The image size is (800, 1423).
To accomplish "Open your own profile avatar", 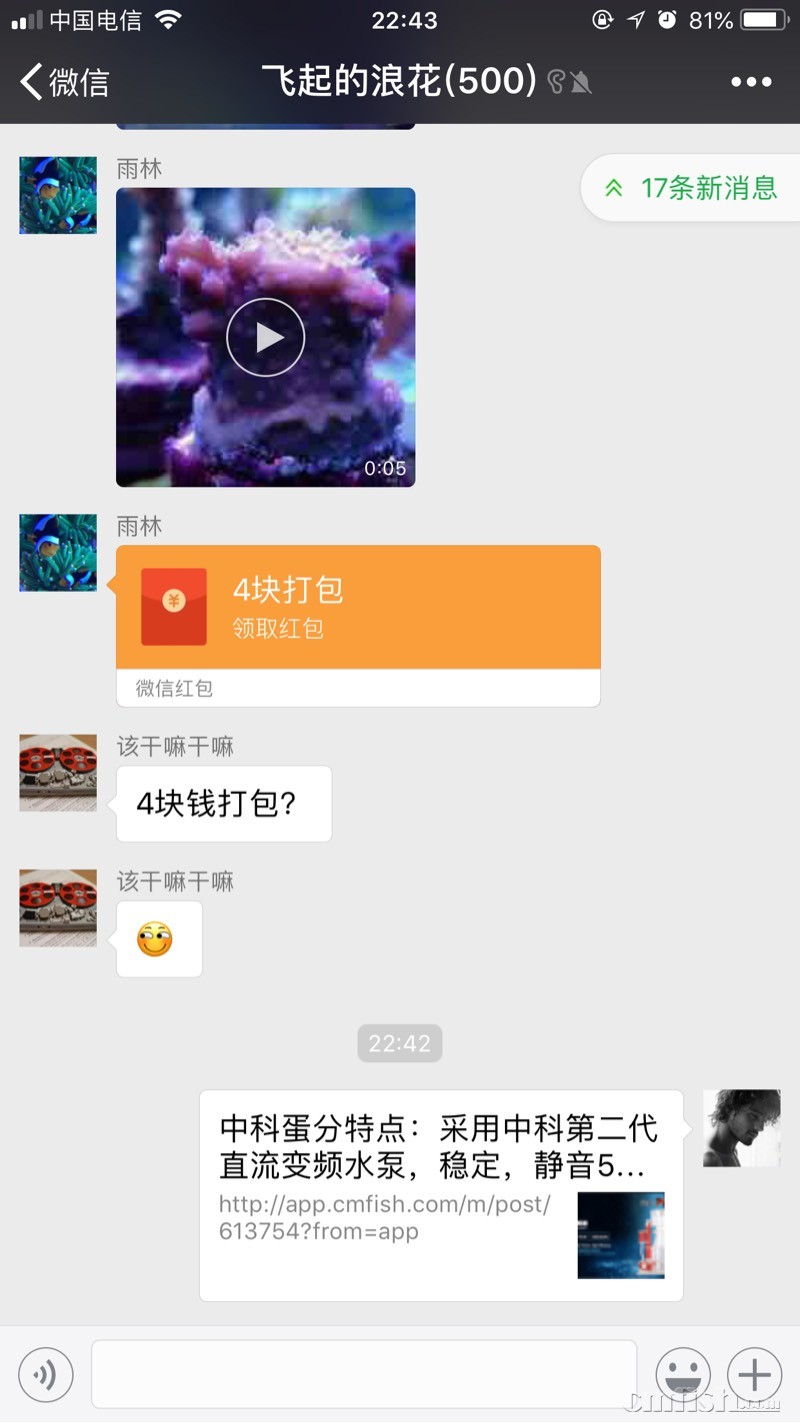I will (x=742, y=1128).
